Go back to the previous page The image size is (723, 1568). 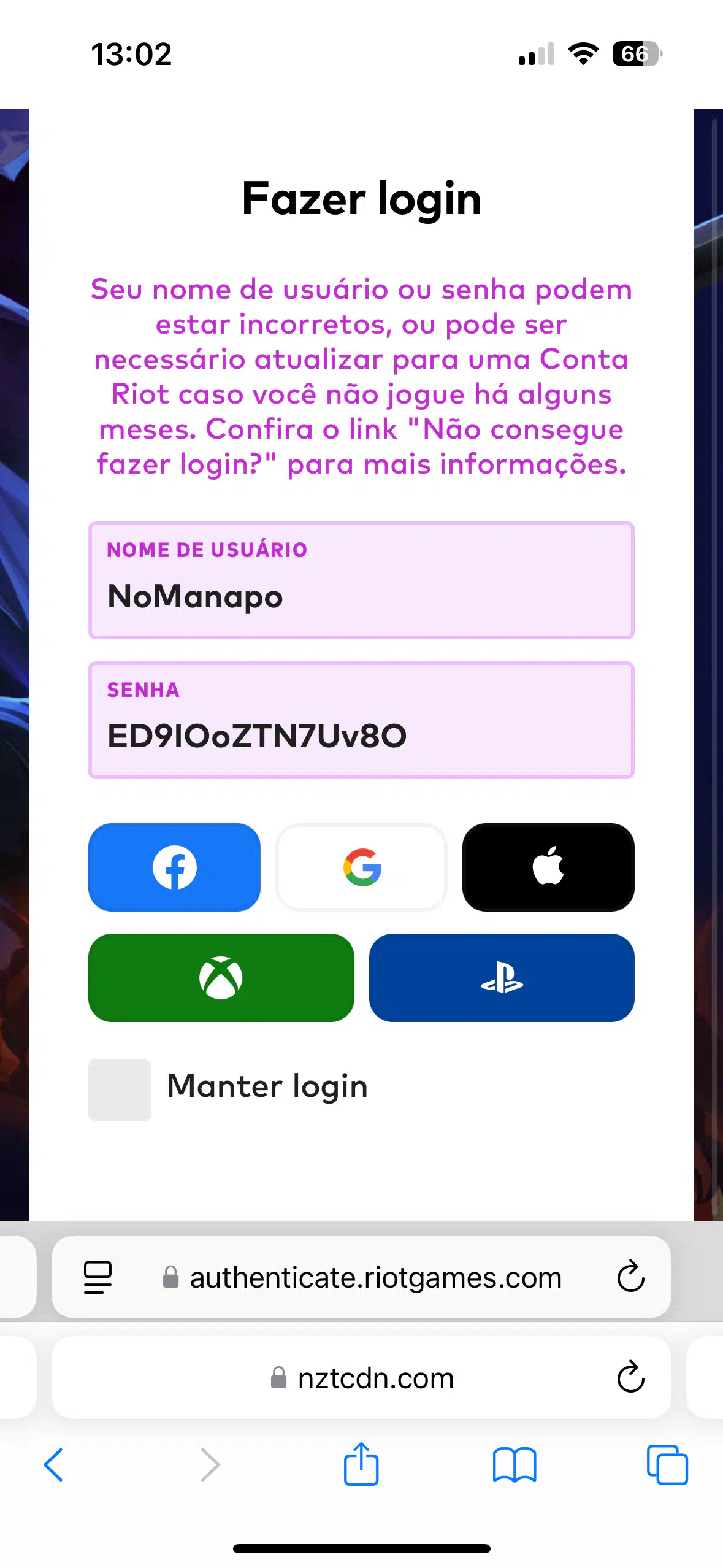[53, 1465]
